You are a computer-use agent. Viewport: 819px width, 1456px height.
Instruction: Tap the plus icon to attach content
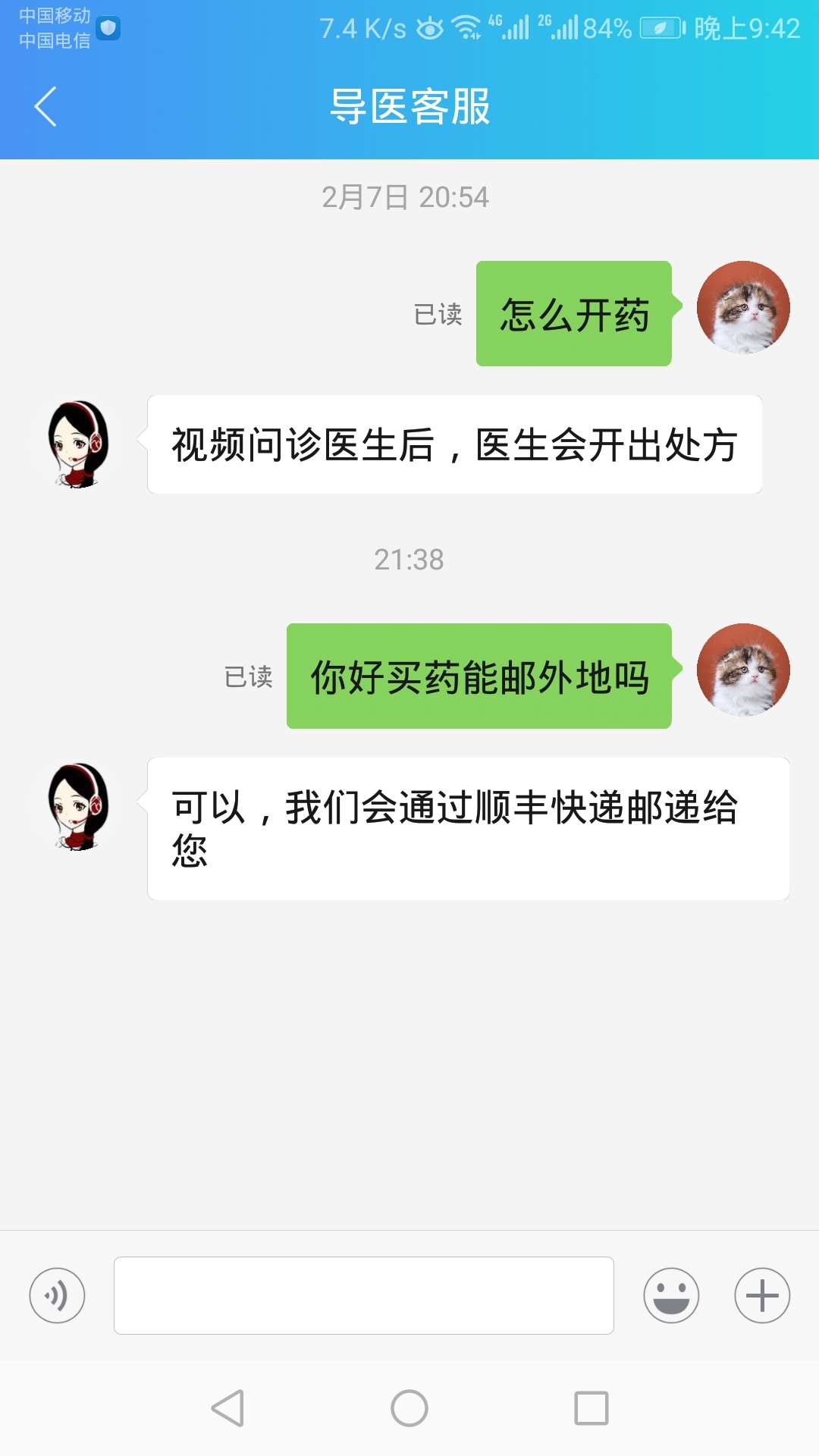[761, 1295]
